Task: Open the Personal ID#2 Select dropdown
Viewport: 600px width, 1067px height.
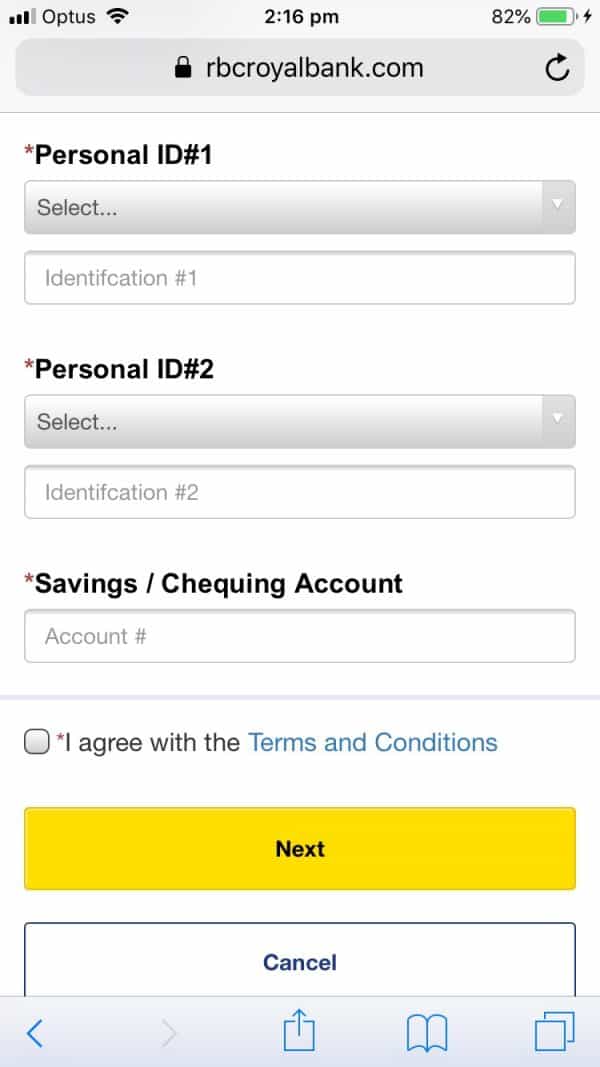Action: 299,421
